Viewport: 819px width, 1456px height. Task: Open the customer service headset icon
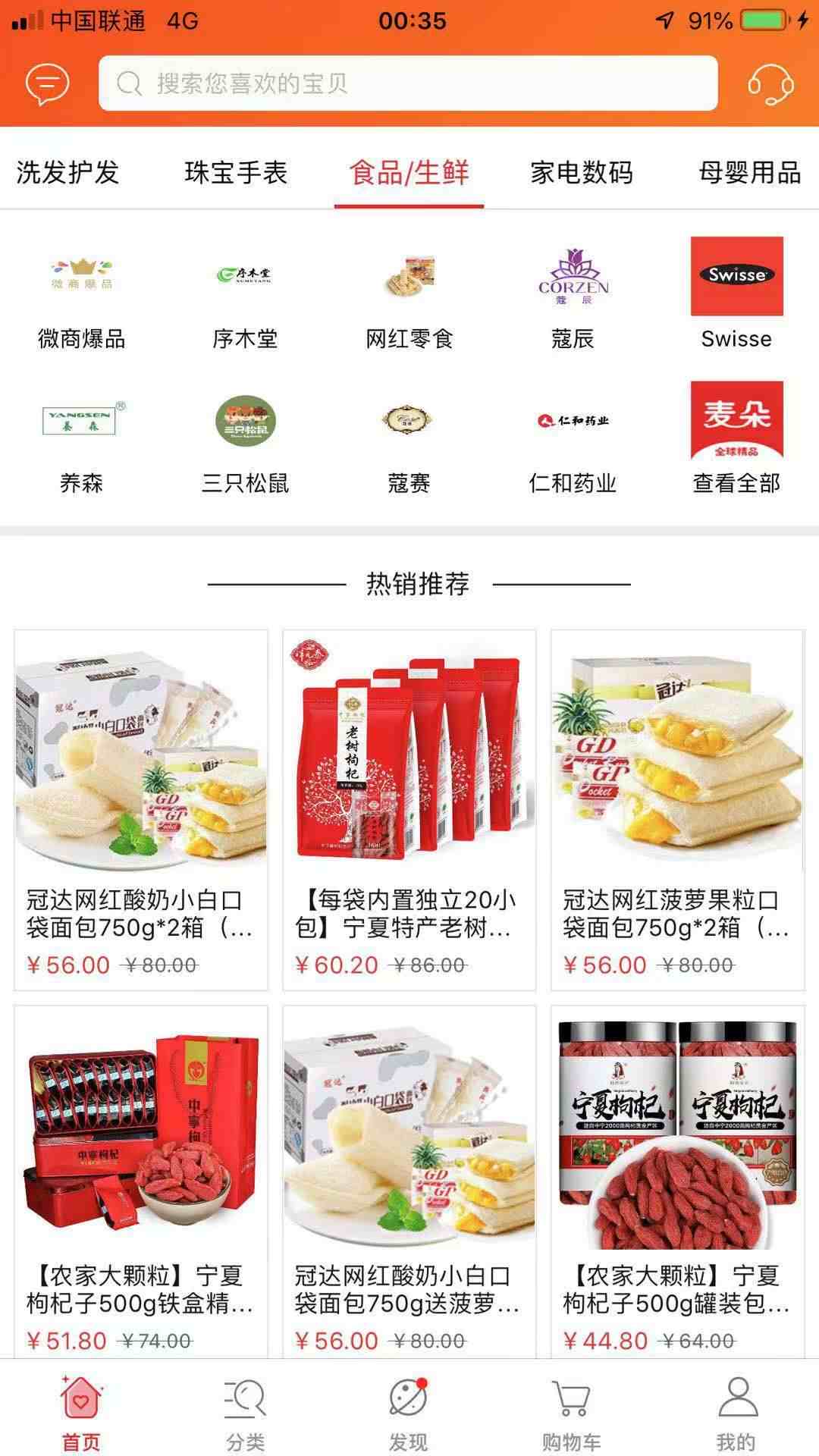(770, 83)
